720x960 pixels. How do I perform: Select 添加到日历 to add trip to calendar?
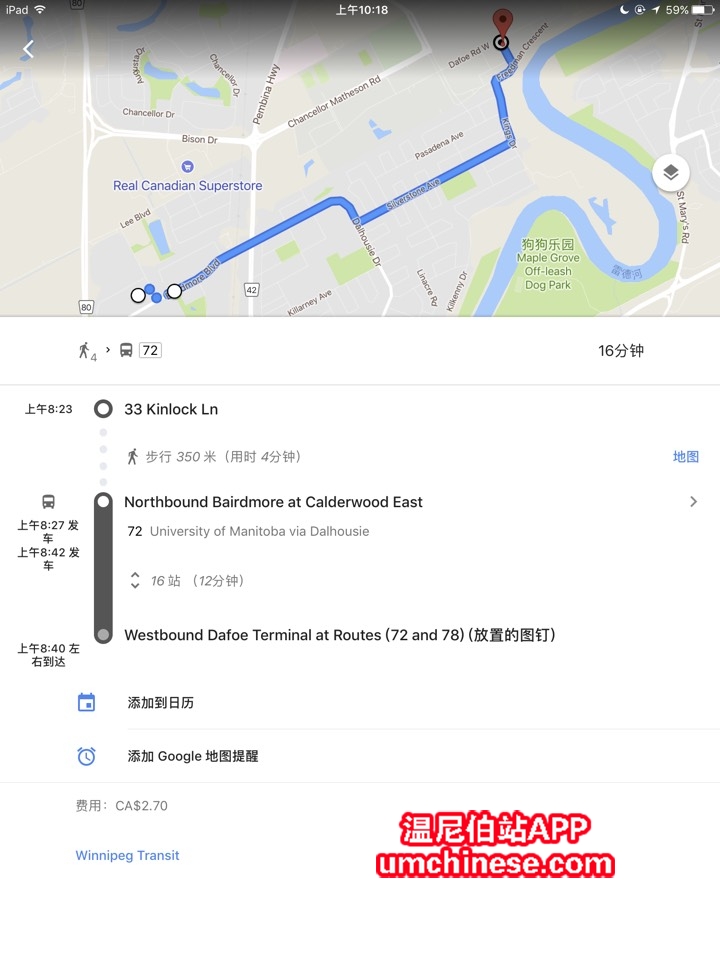click(160, 703)
